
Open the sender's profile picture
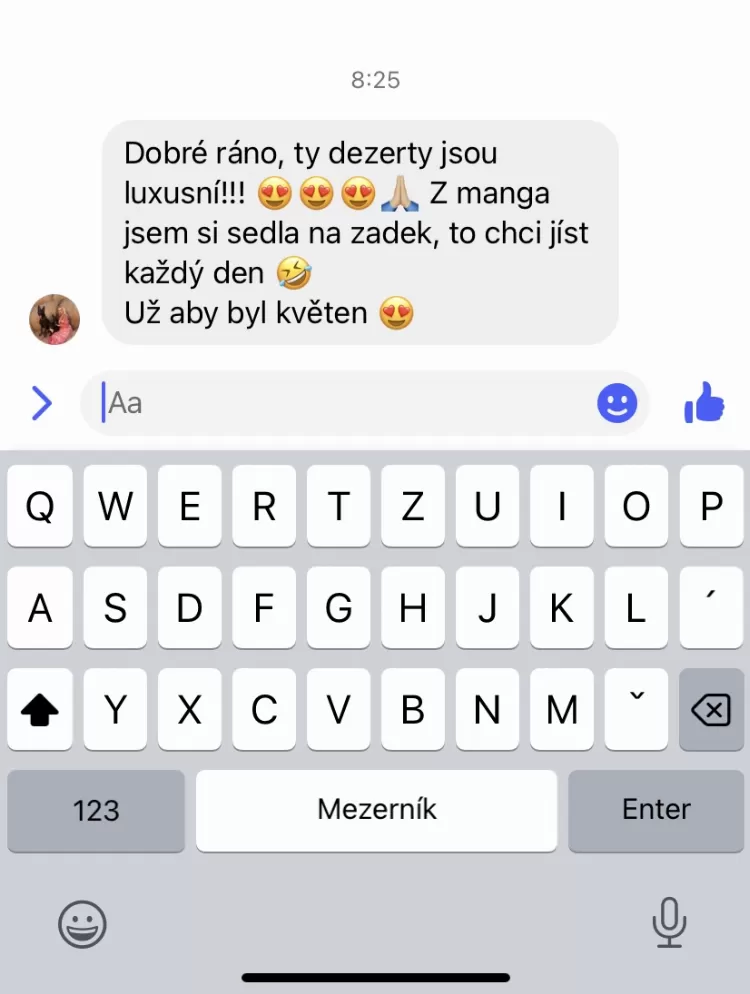pos(54,320)
